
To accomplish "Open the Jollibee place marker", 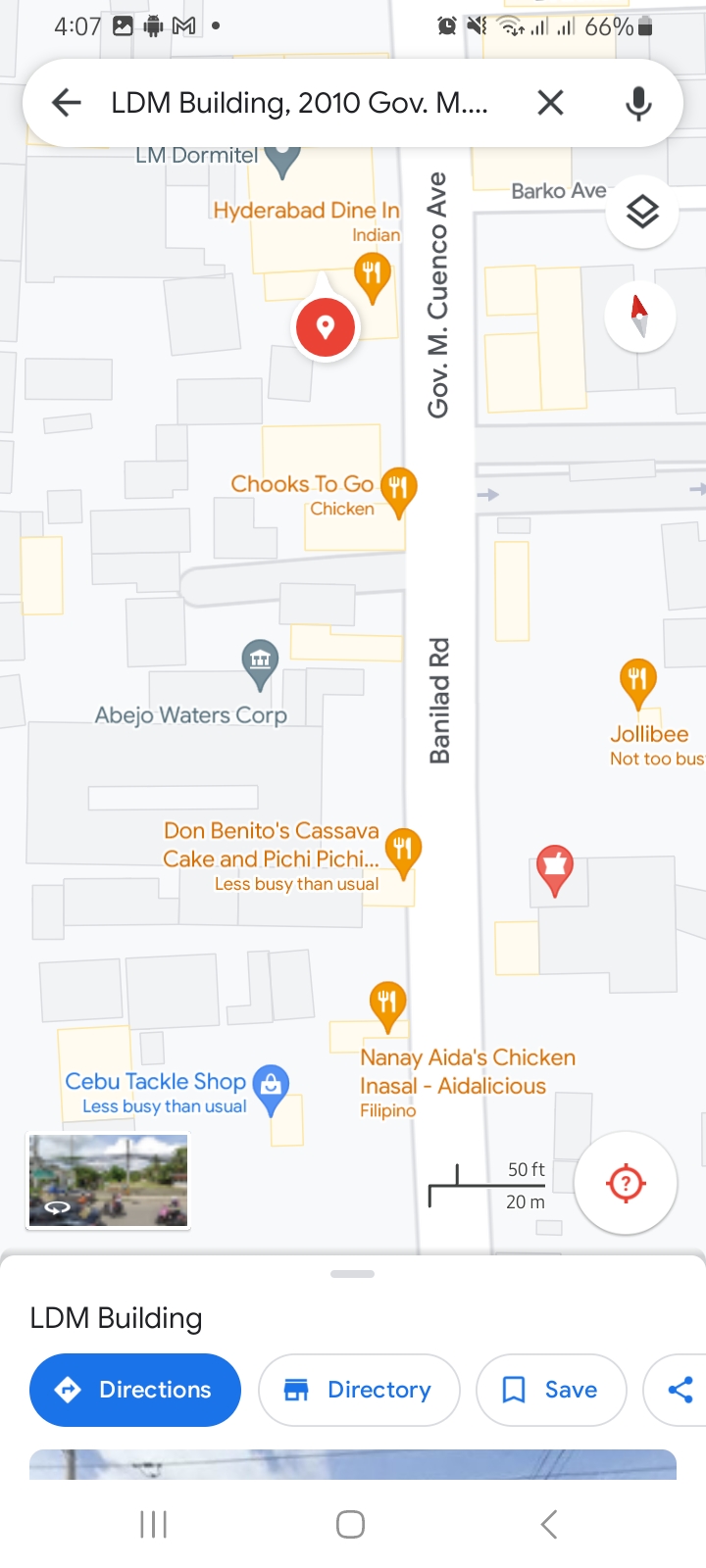I will coord(638,679).
